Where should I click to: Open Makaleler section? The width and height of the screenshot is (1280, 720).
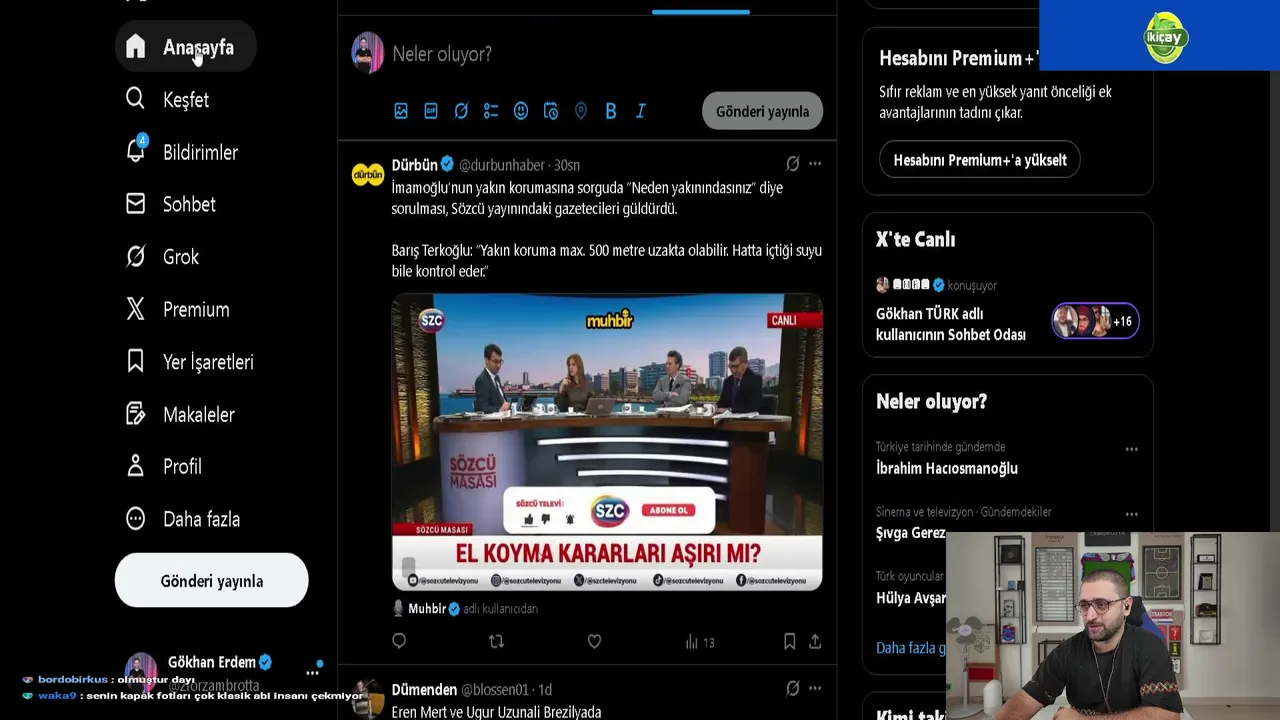click(198, 414)
